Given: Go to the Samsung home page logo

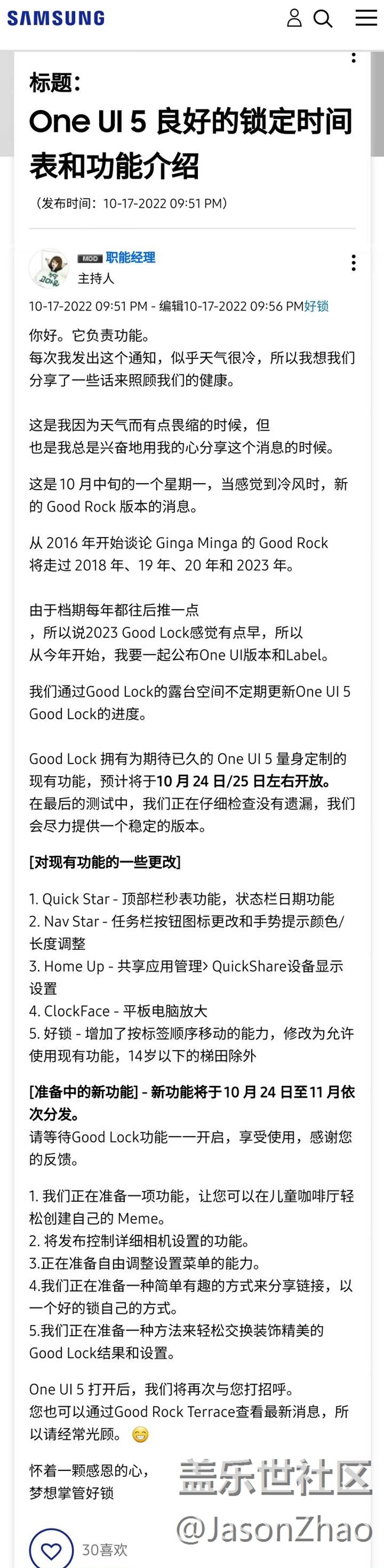Looking at the screenshot, I should (x=56, y=18).
